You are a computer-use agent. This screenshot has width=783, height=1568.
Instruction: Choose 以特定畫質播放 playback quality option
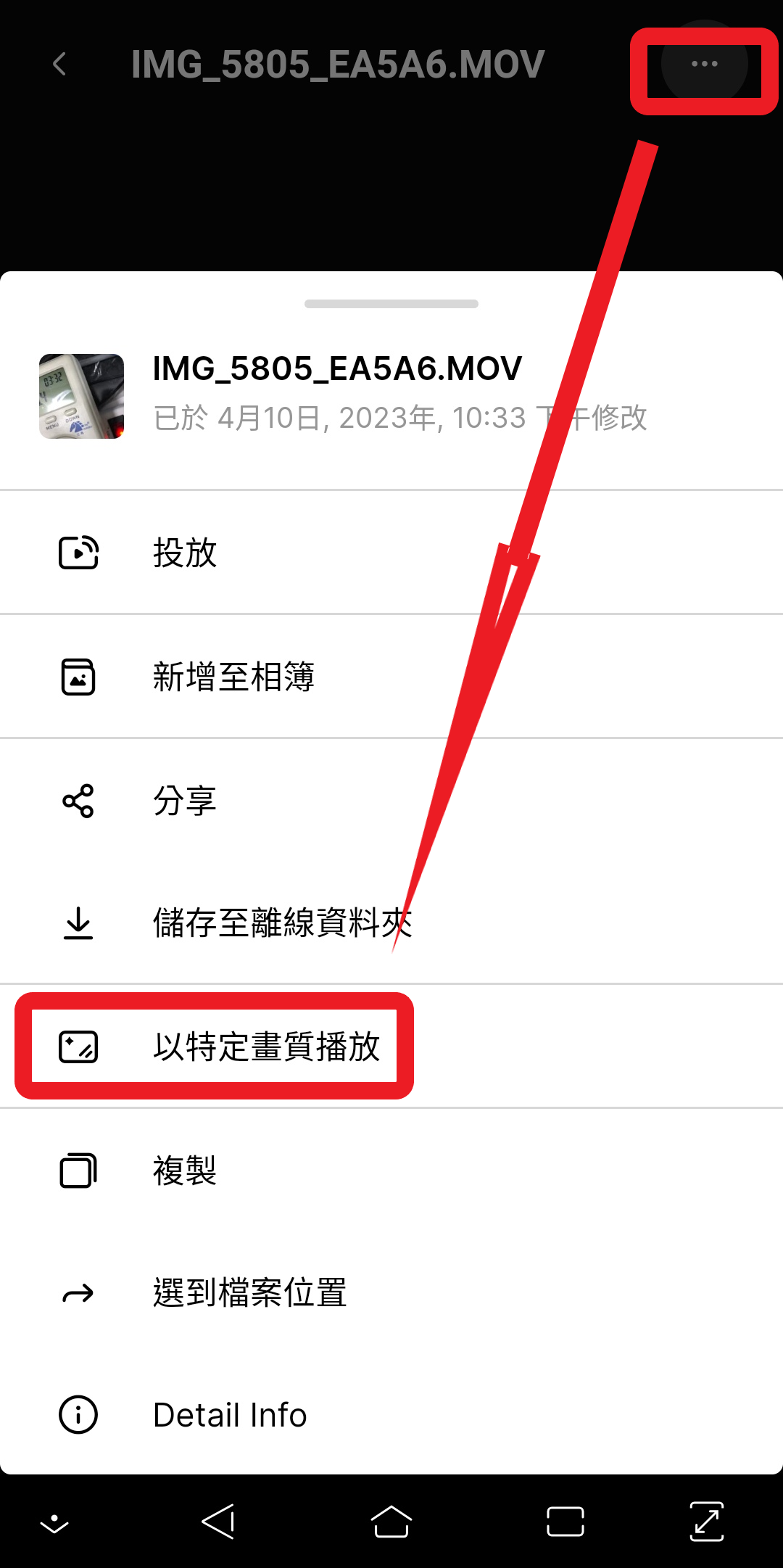tap(265, 1047)
